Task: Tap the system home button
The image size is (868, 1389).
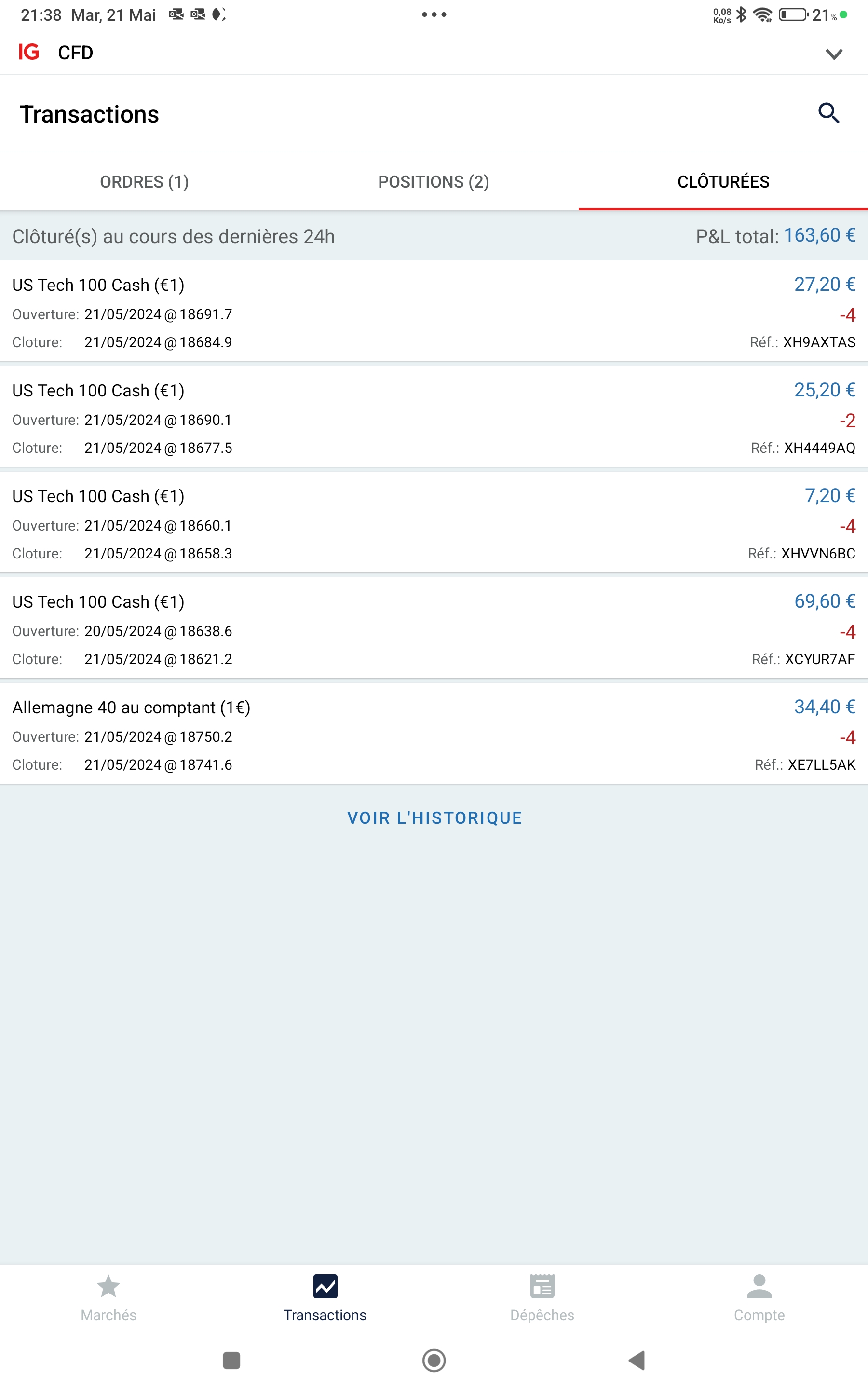Action: click(434, 1360)
